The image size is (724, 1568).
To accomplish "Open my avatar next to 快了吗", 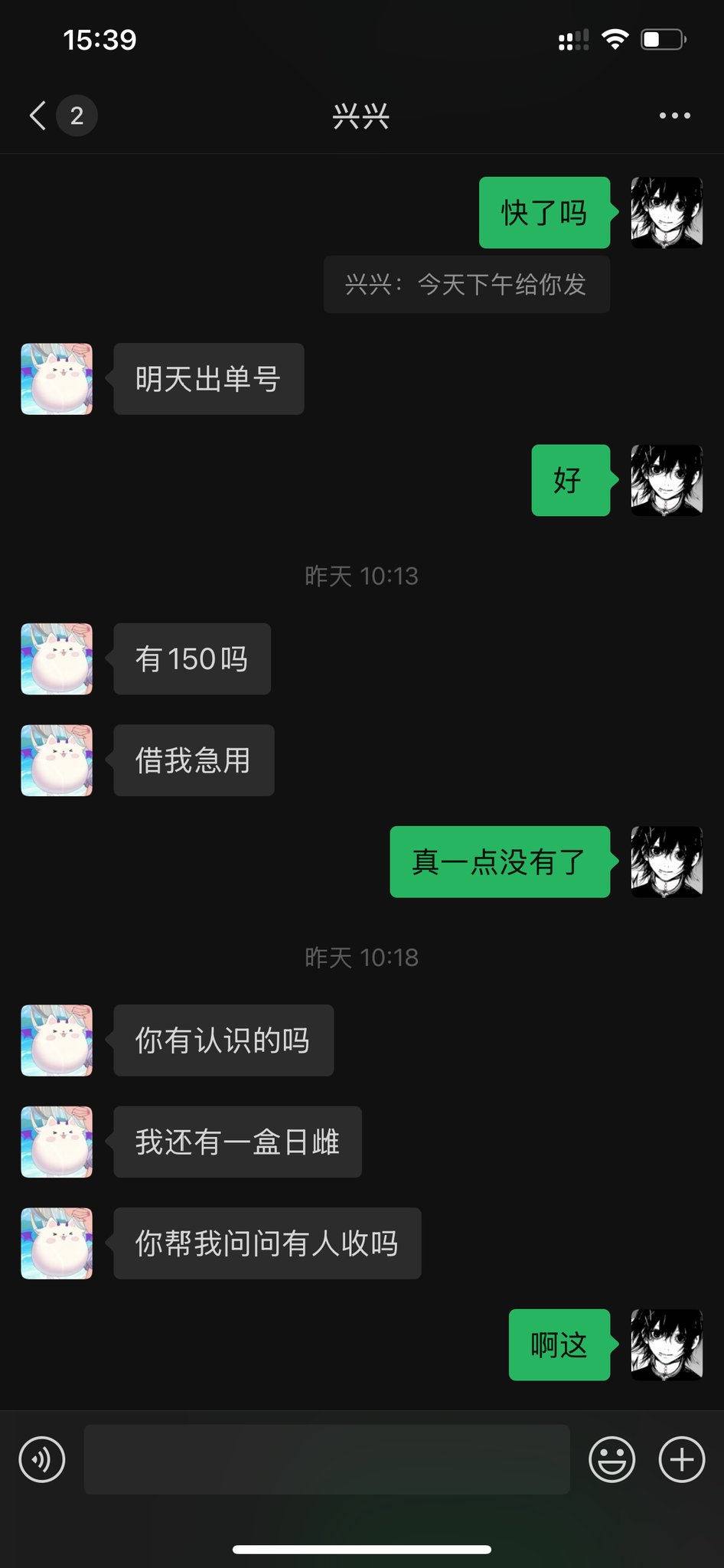I will click(x=666, y=213).
